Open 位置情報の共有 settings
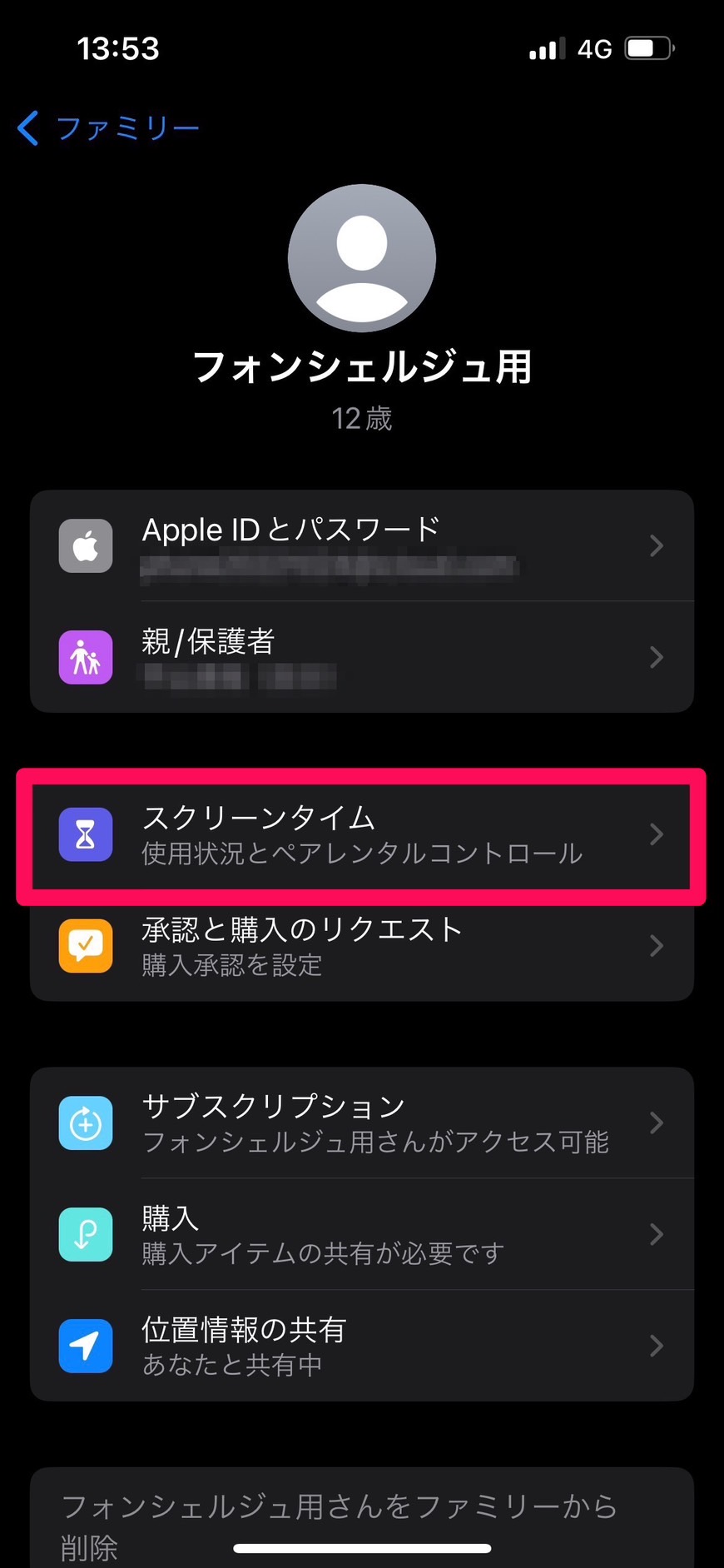The image size is (724, 1568). 362,1346
